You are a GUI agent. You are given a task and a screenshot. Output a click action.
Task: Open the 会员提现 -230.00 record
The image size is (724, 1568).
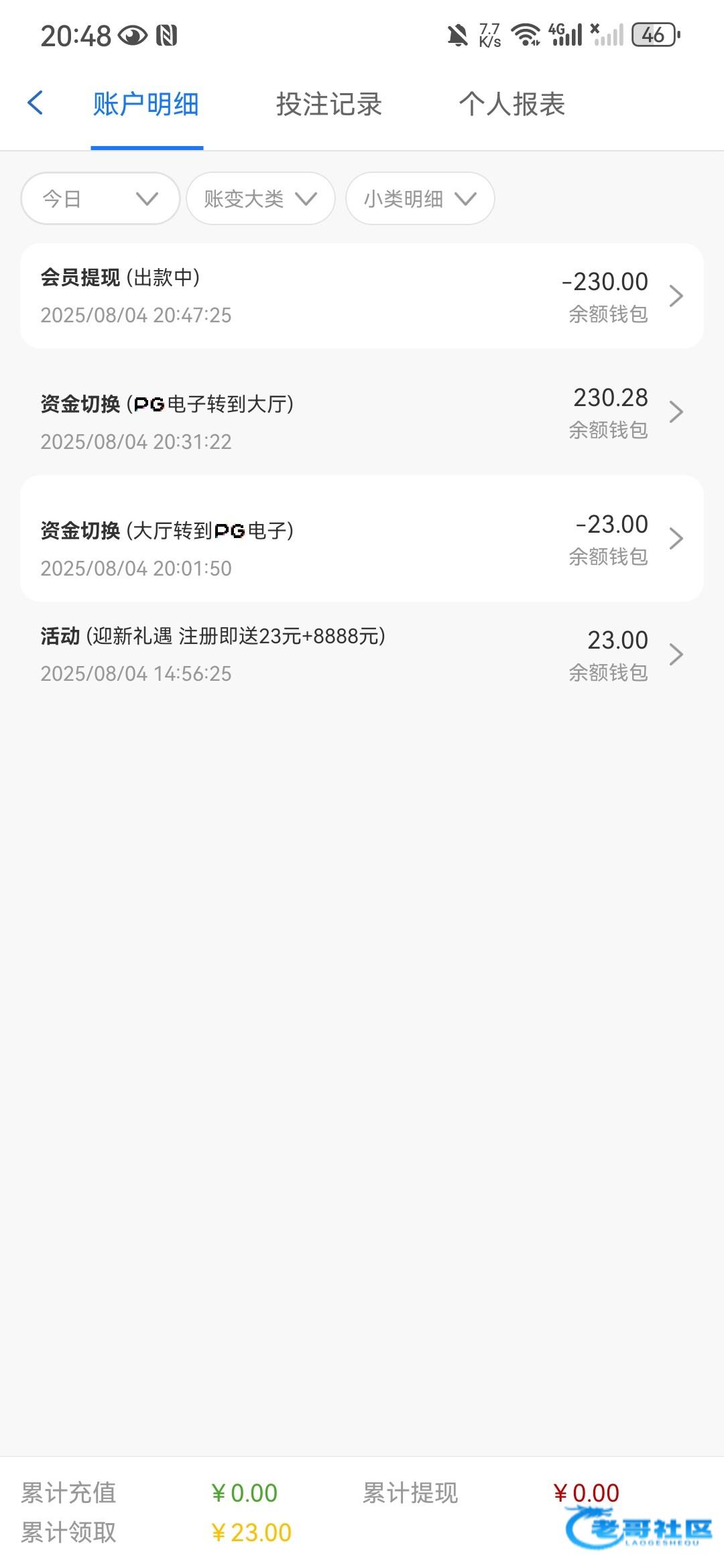362,296
